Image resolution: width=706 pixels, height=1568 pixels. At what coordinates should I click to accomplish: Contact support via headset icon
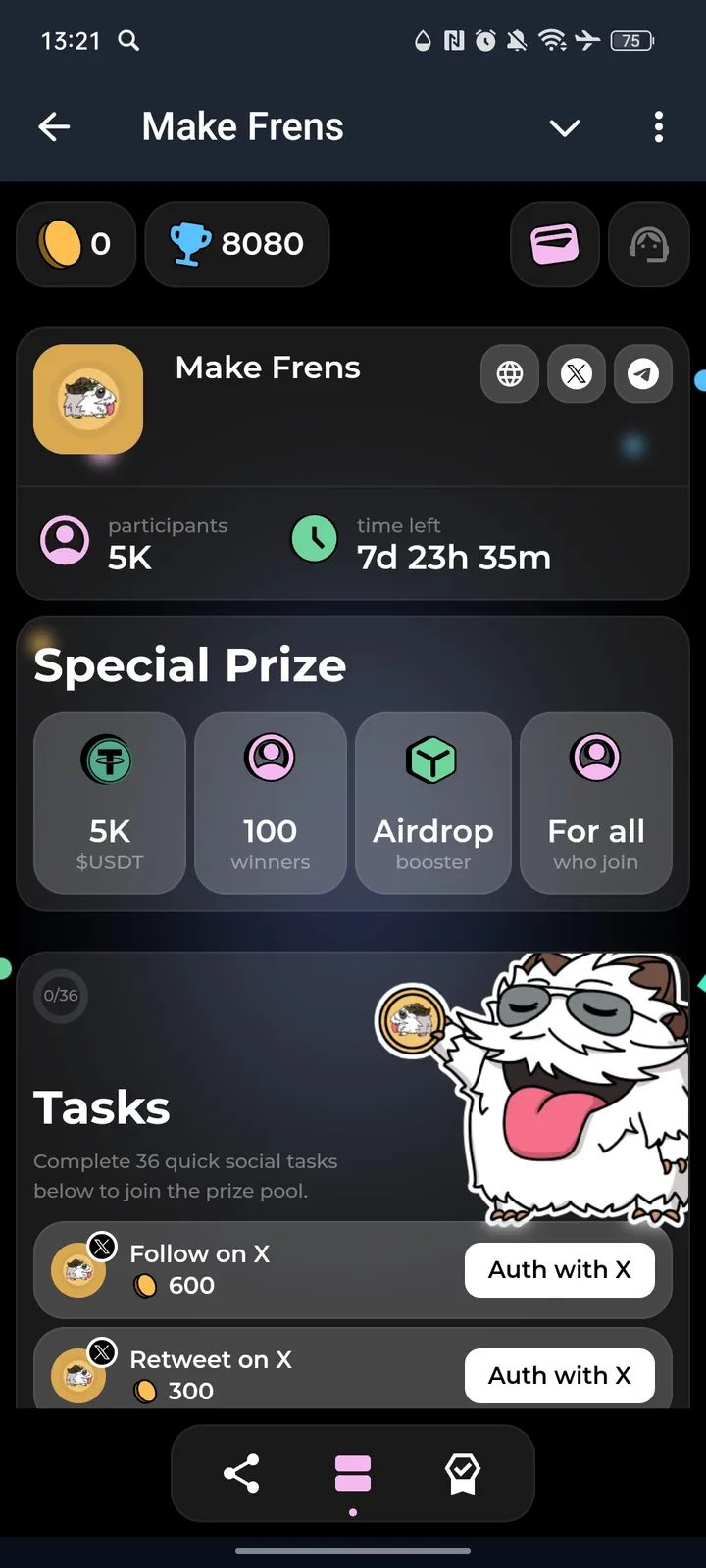[x=649, y=244]
